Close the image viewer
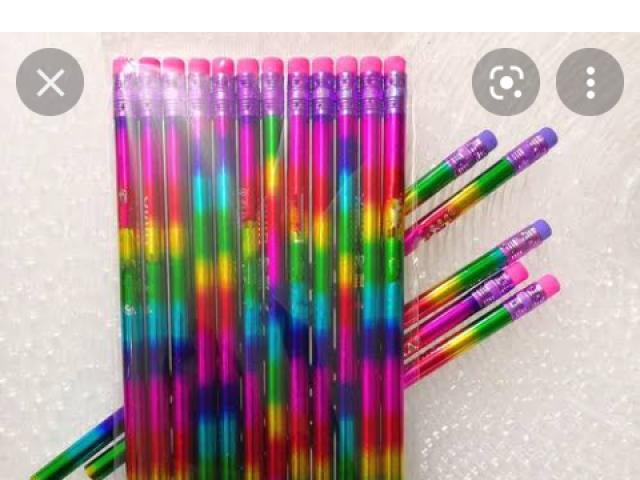The width and height of the screenshot is (640, 480). pyautogui.click(x=50, y=82)
